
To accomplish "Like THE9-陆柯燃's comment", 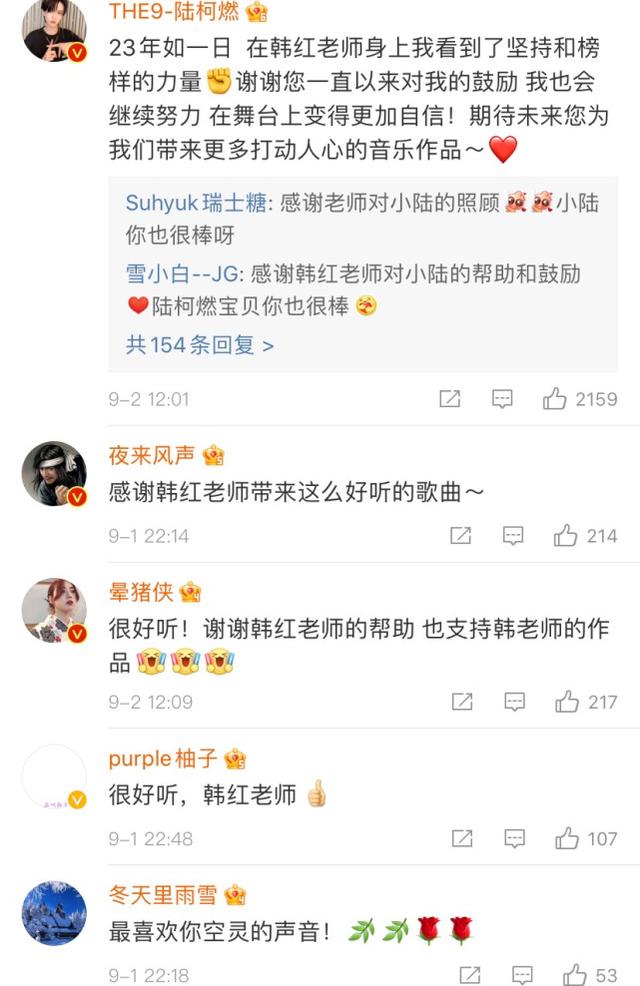I will (555, 399).
